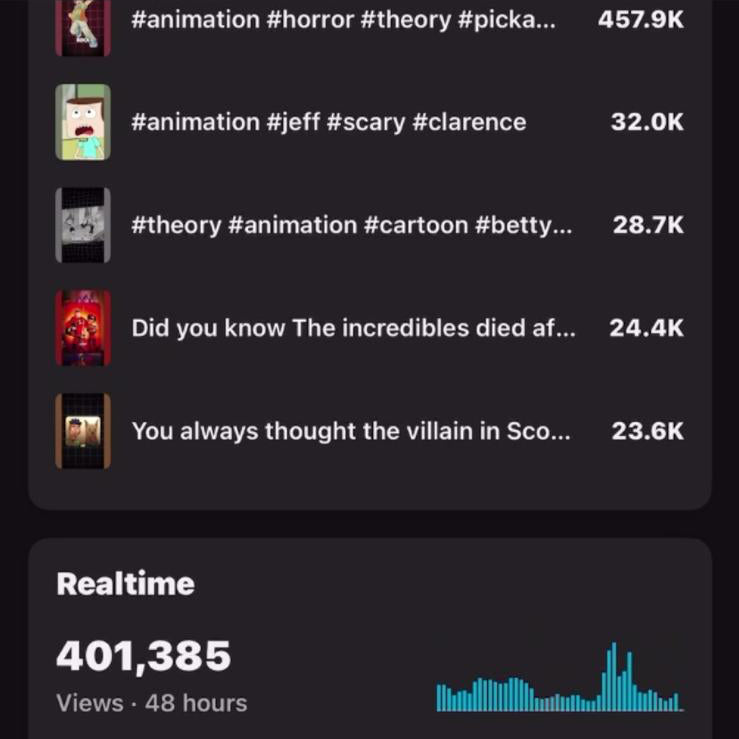Open the 'You always thought the villain' video
Image resolution: width=739 pixels, height=739 pixels.
351,431
